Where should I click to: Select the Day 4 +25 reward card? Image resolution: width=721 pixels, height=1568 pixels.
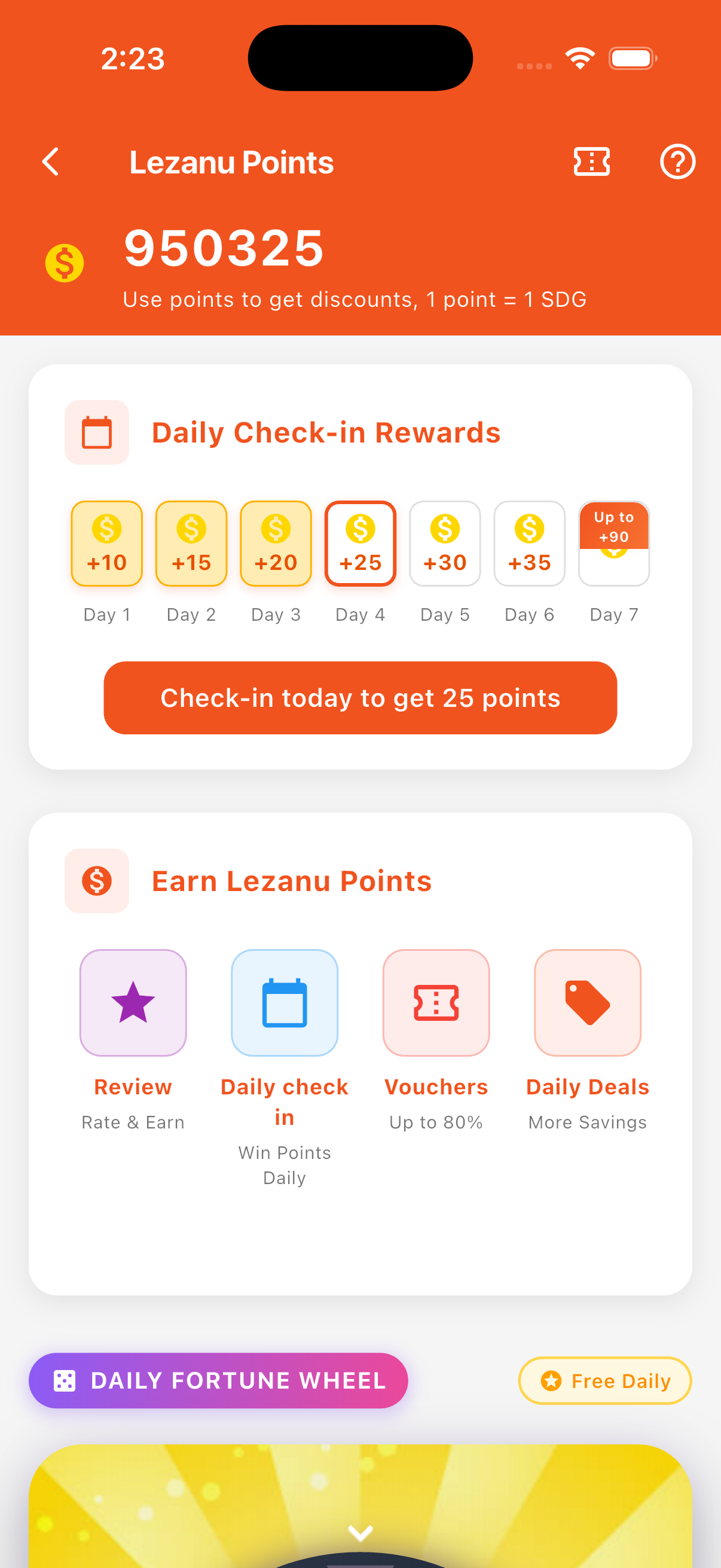(359, 543)
